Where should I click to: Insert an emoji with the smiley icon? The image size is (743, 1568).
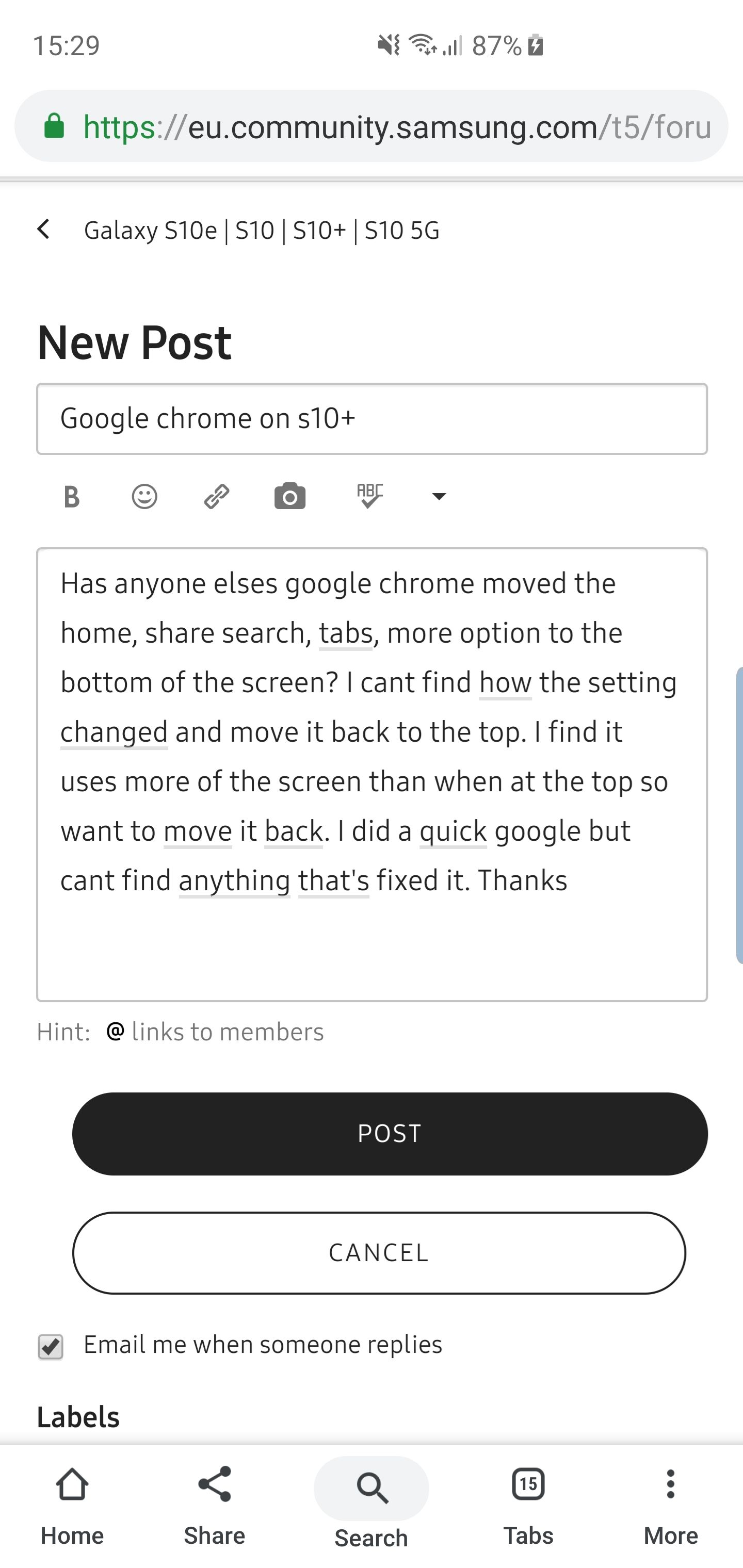[144, 497]
